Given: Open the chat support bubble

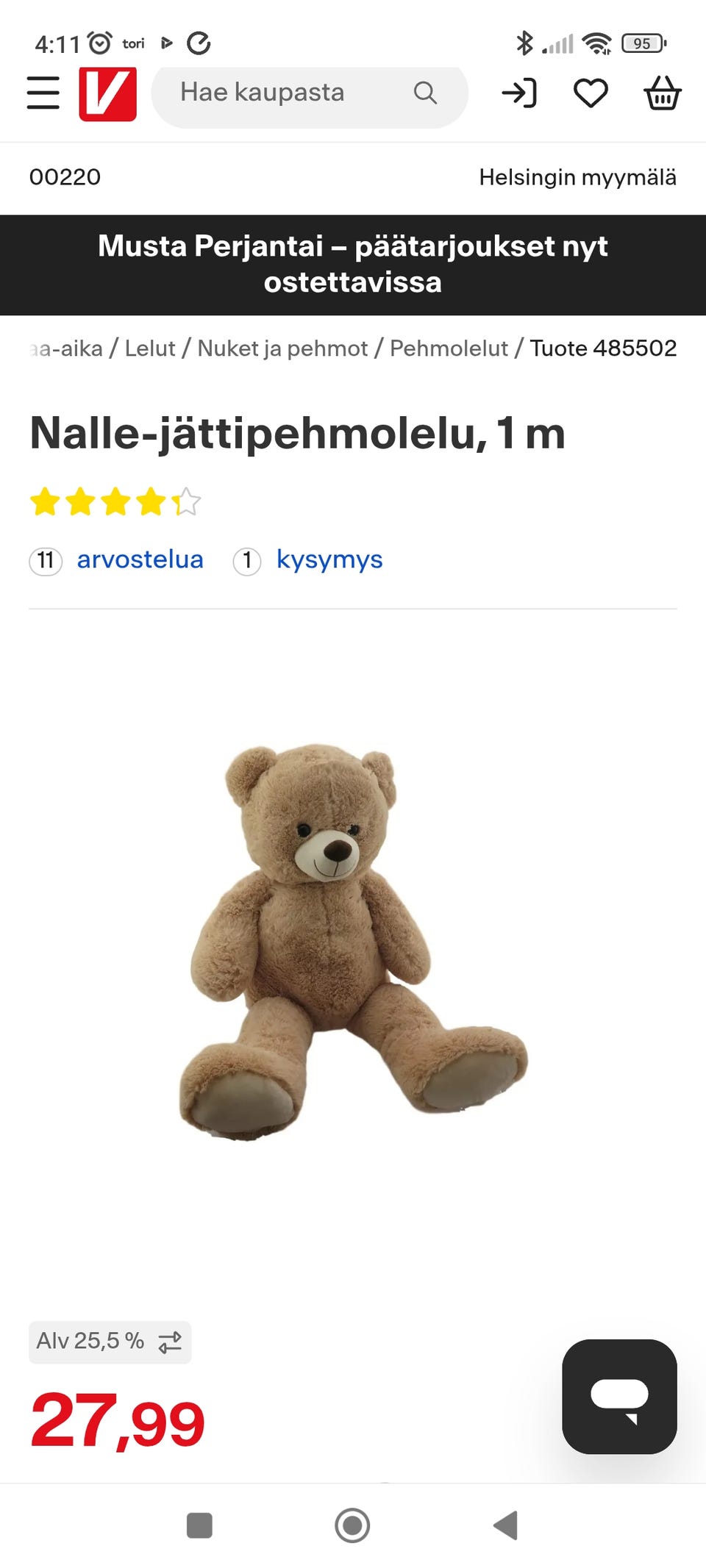Looking at the screenshot, I should (x=619, y=1396).
